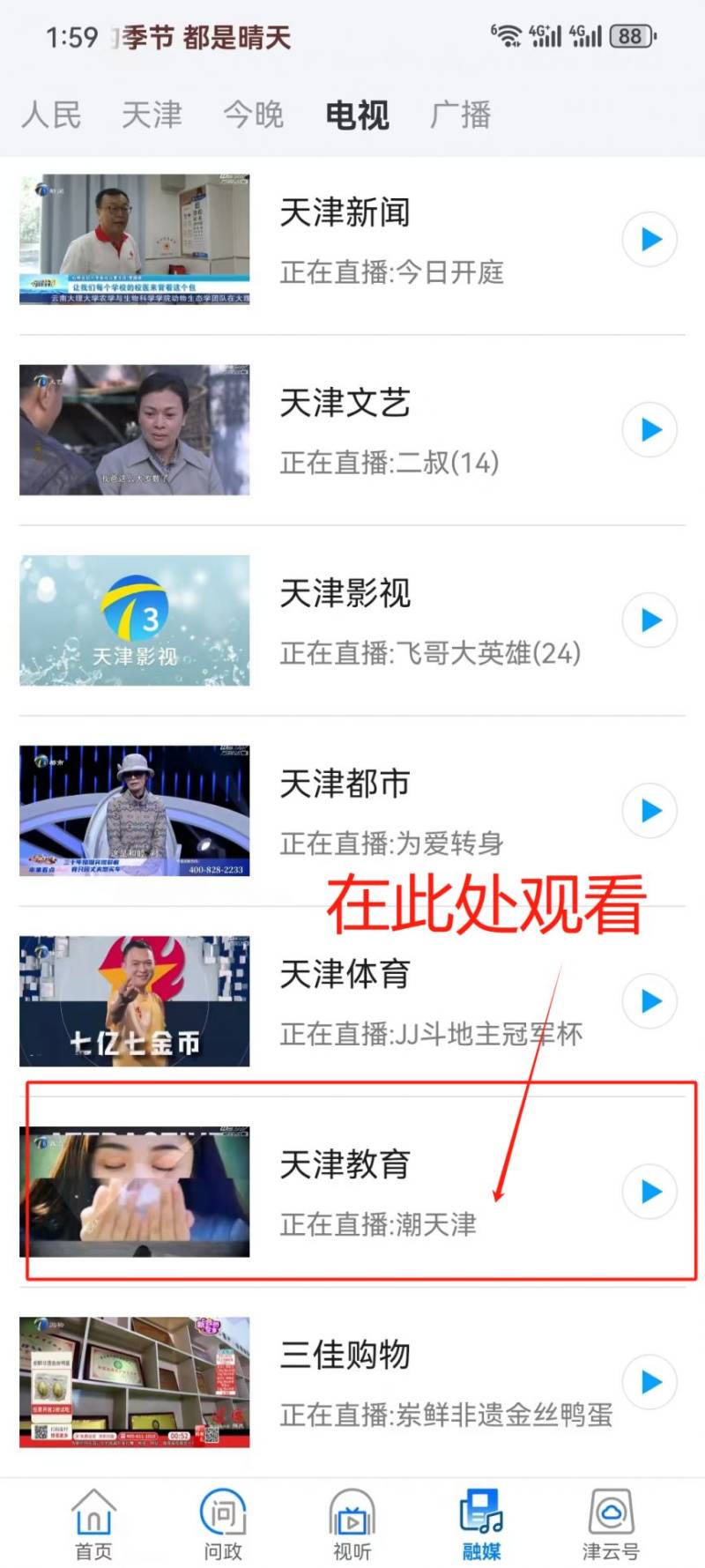Screen dimensions: 705x1568
Task: Switch to the 天津 tab
Action: point(152,115)
